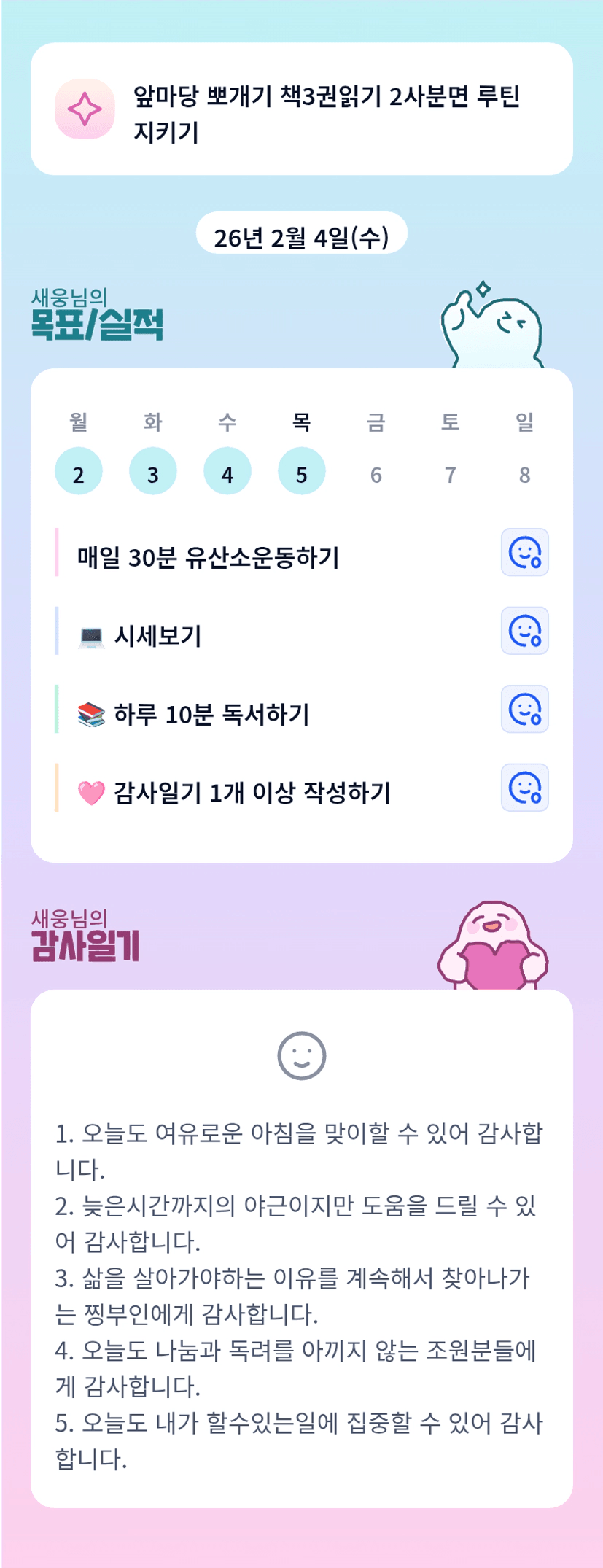Select Friday the 6th in the week row

(x=376, y=474)
